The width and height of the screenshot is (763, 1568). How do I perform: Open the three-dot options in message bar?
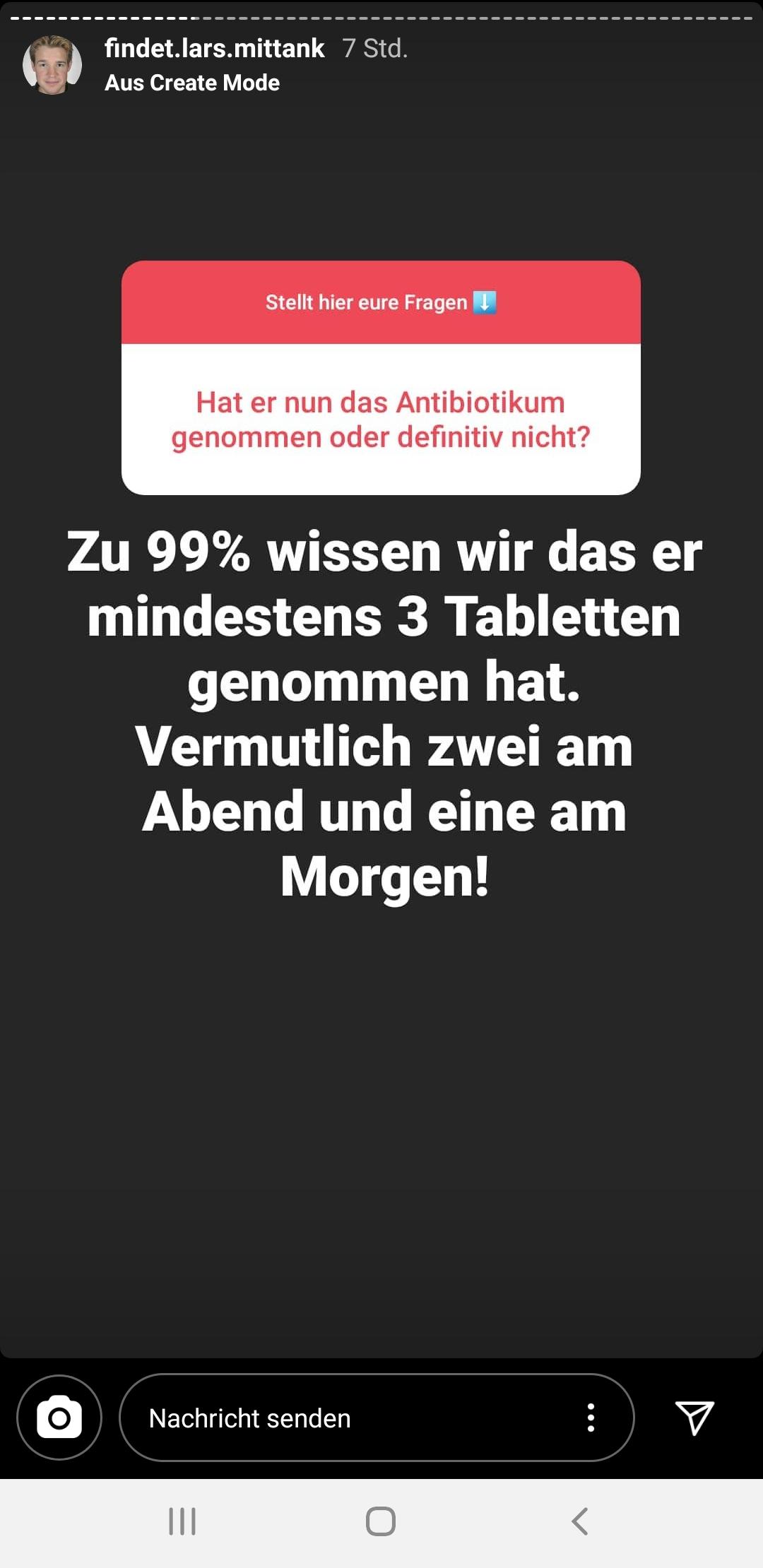[x=591, y=1418]
